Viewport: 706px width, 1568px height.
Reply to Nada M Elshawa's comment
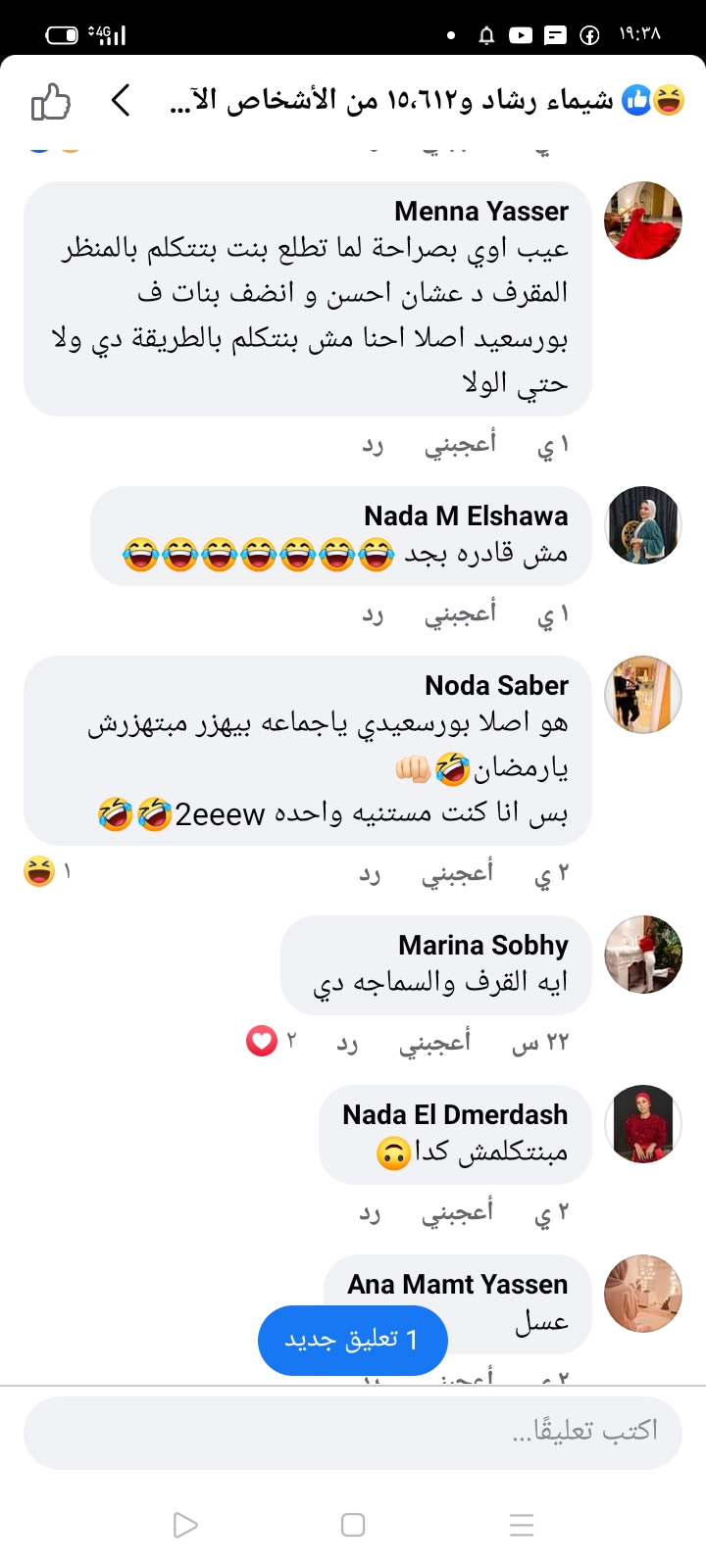click(x=373, y=614)
